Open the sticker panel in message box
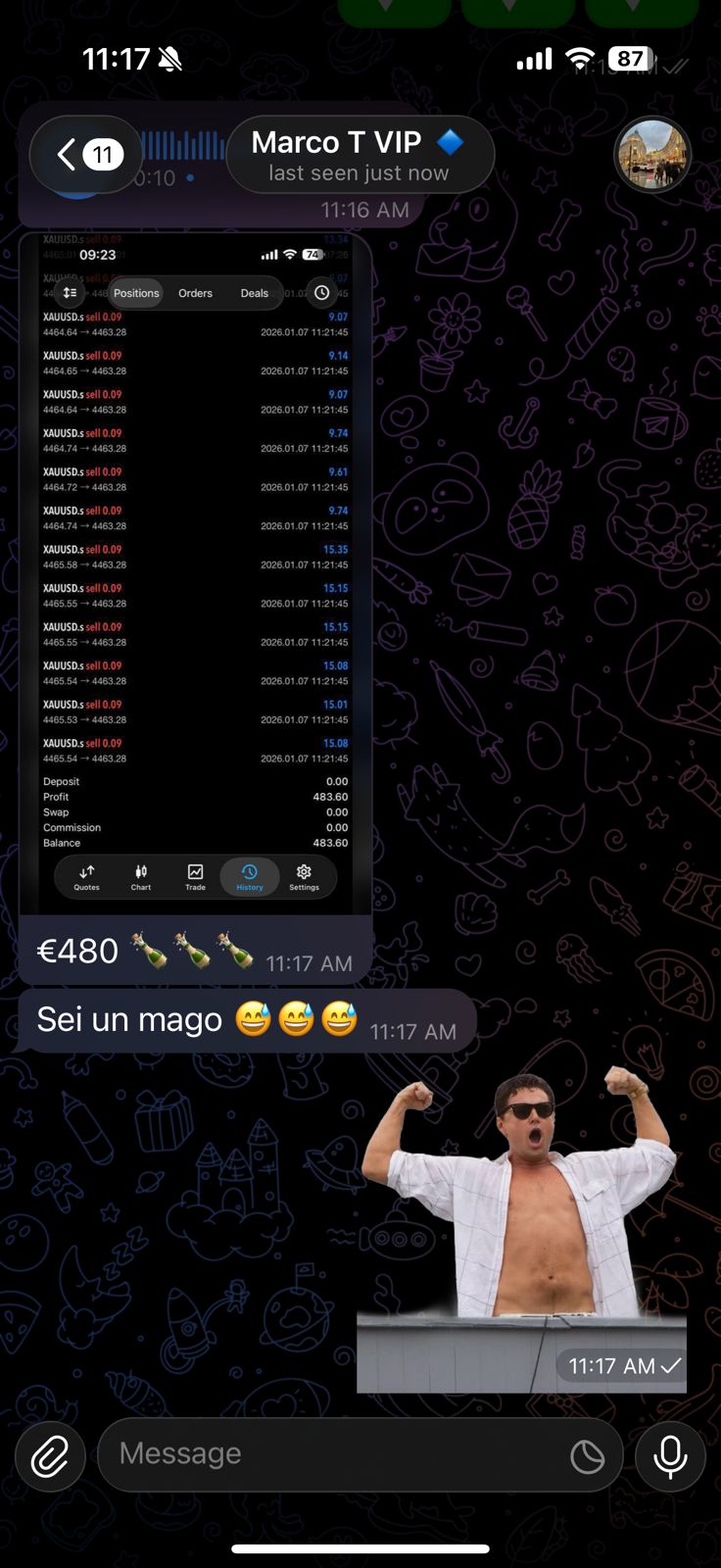The width and height of the screenshot is (721, 1568). pos(587,1456)
